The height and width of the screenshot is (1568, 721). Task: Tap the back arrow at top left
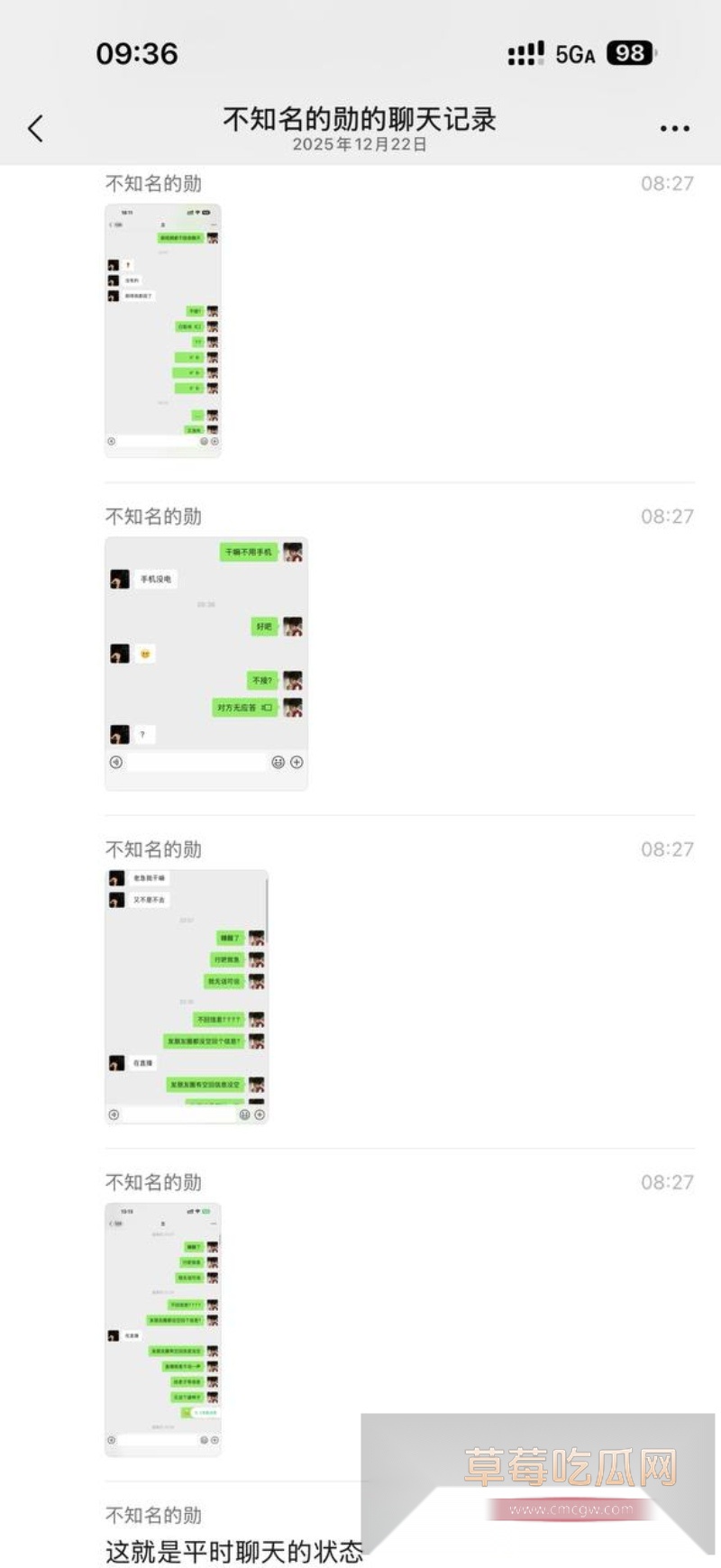[35, 128]
